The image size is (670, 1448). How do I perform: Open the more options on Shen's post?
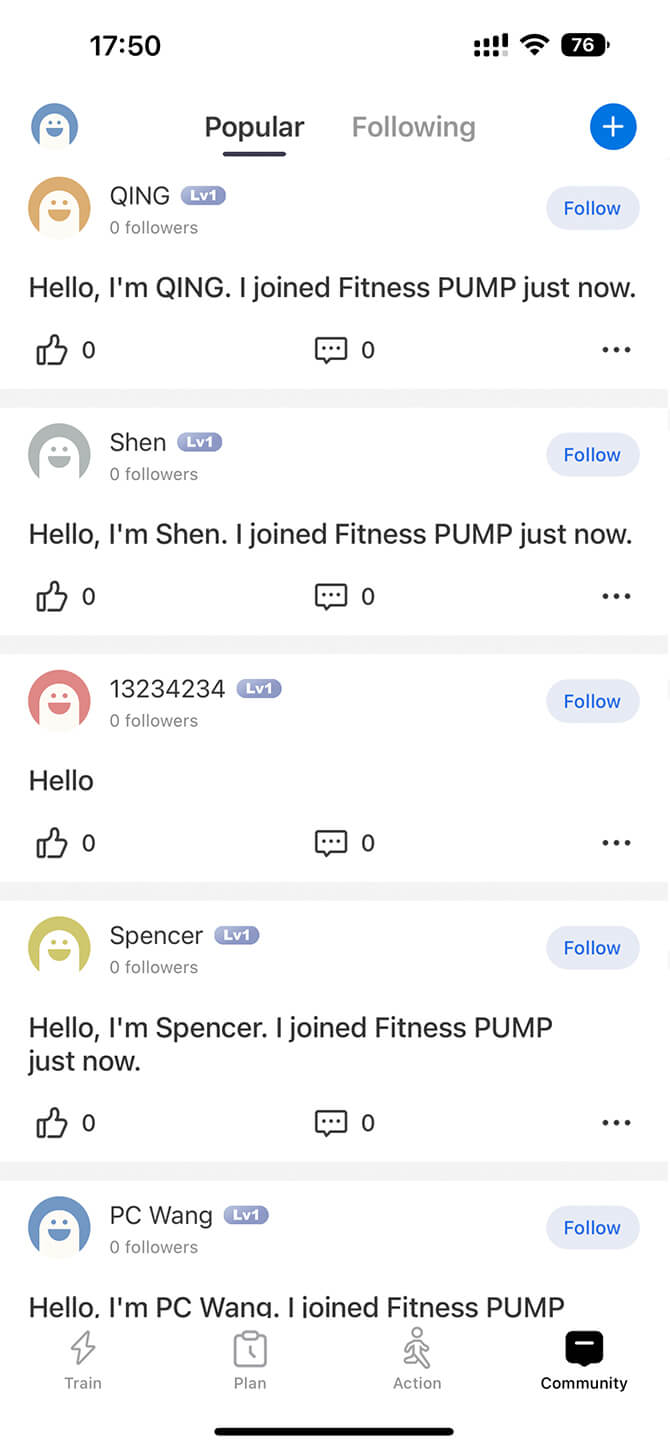click(x=616, y=596)
